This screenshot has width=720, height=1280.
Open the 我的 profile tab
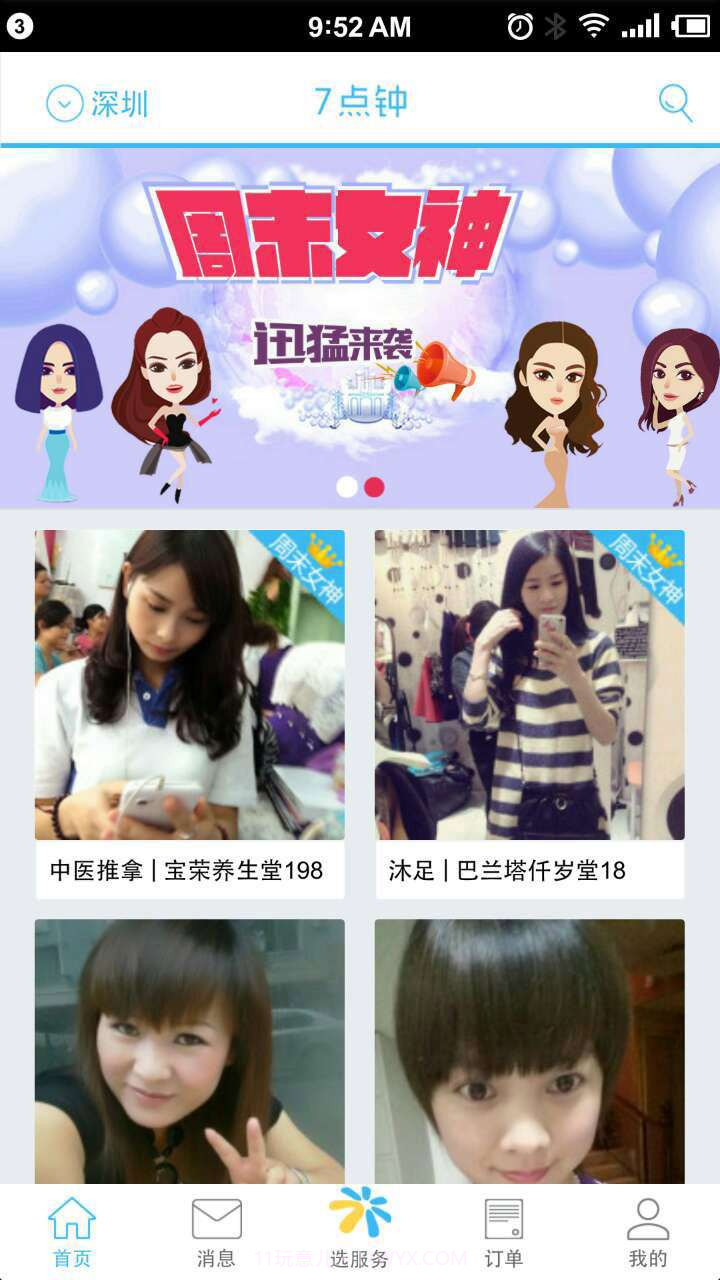pos(648,1232)
